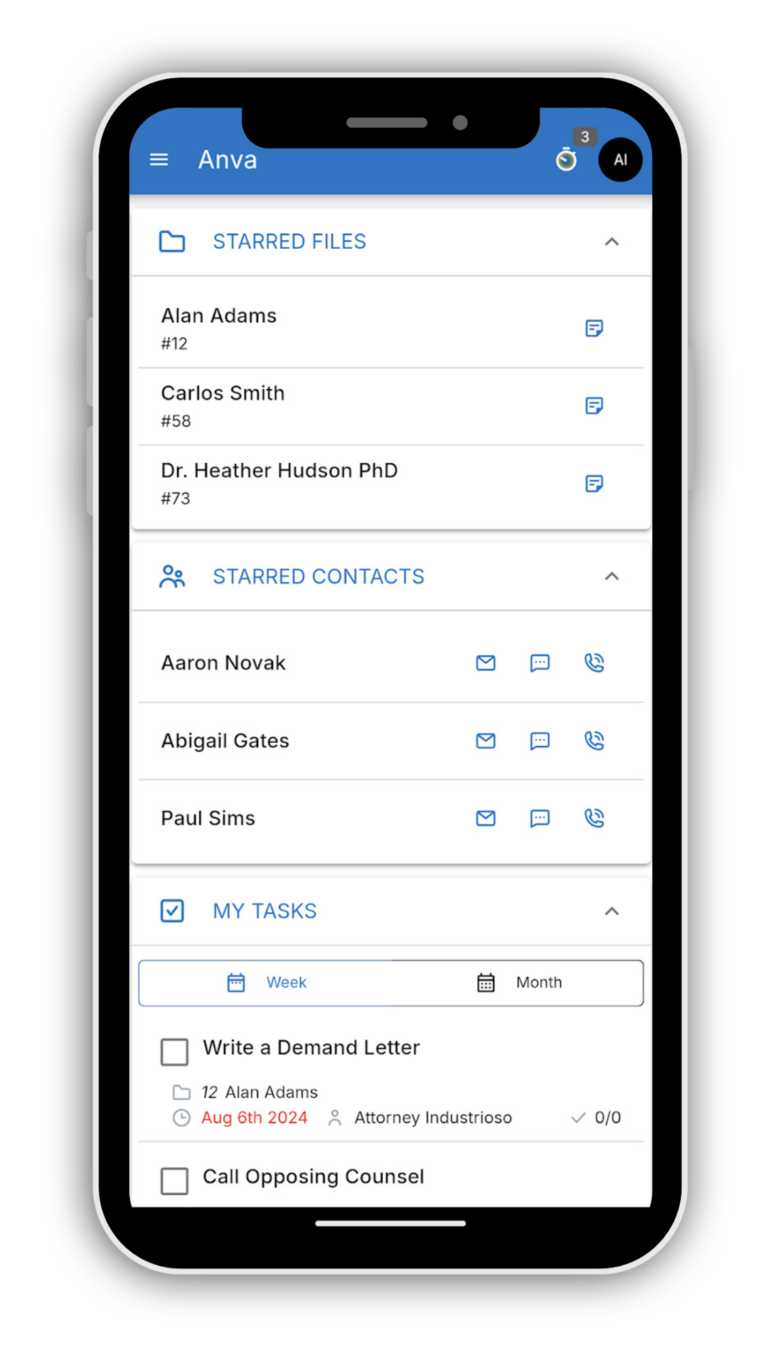This screenshot has height=1365, width=768.
Task: Call Aaron Novak
Action: tap(594, 663)
